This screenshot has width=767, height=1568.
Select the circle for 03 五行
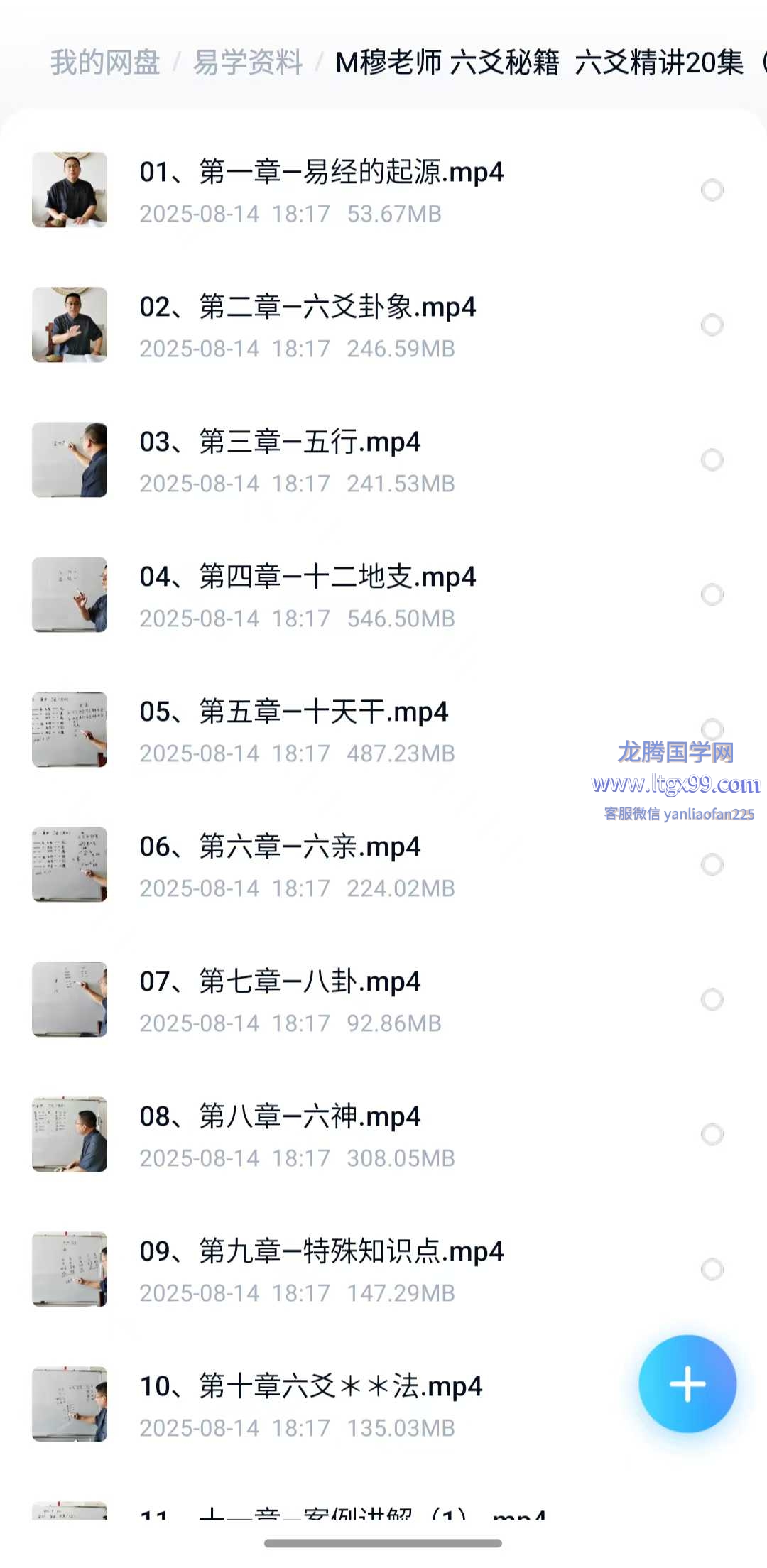point(712,460)
